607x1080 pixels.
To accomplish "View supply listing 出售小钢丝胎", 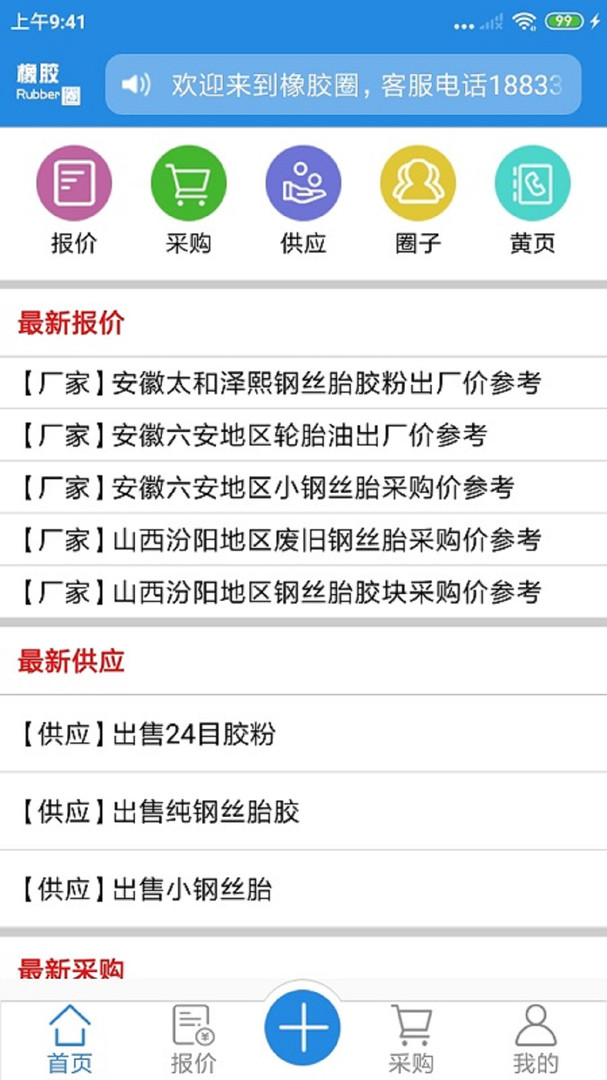I will click(x=303, y=890).
